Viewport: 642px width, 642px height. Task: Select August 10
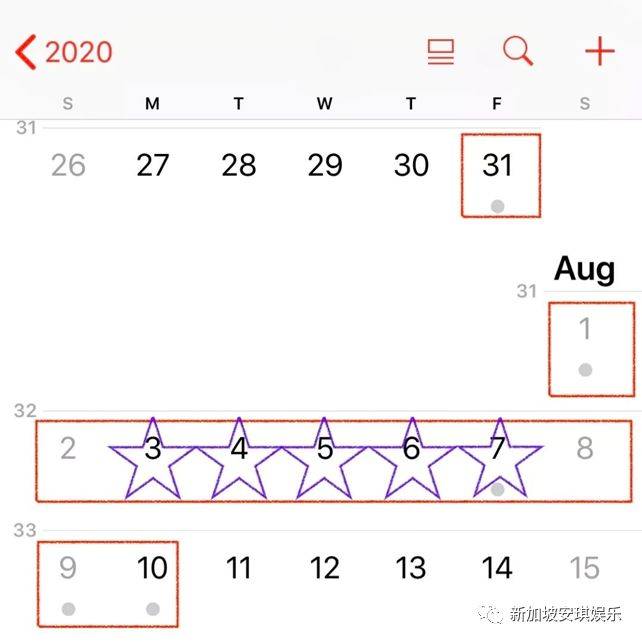[x=152, y=570]
